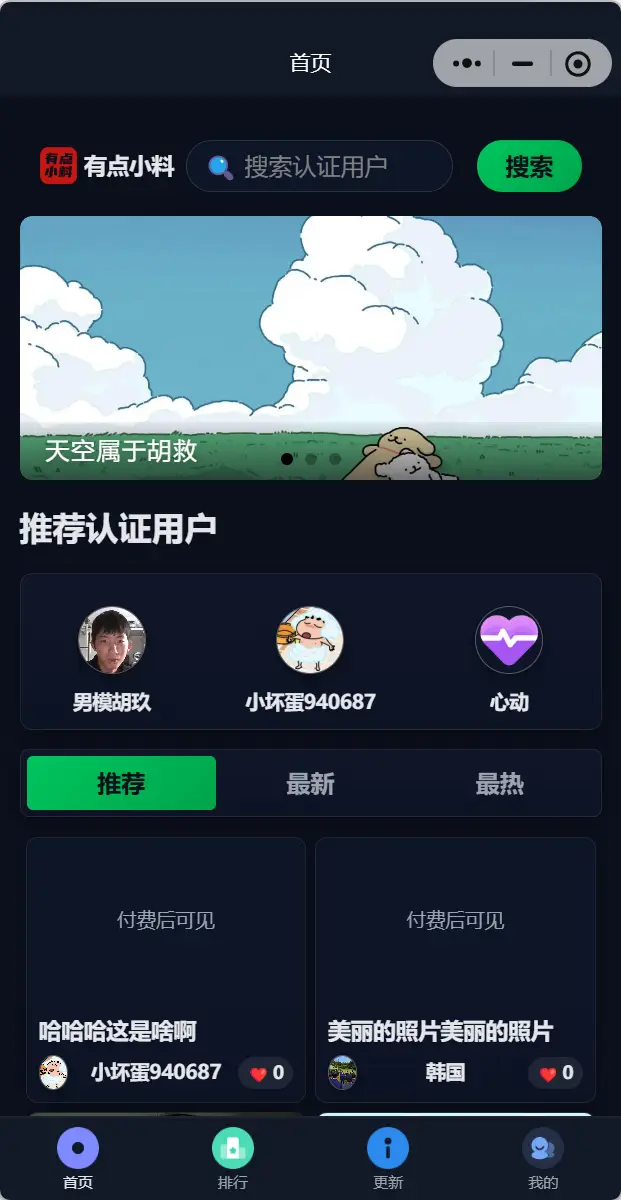
Task: Open the post 哈哈哈这是啥啊
Action: click(x=166, y=940)
